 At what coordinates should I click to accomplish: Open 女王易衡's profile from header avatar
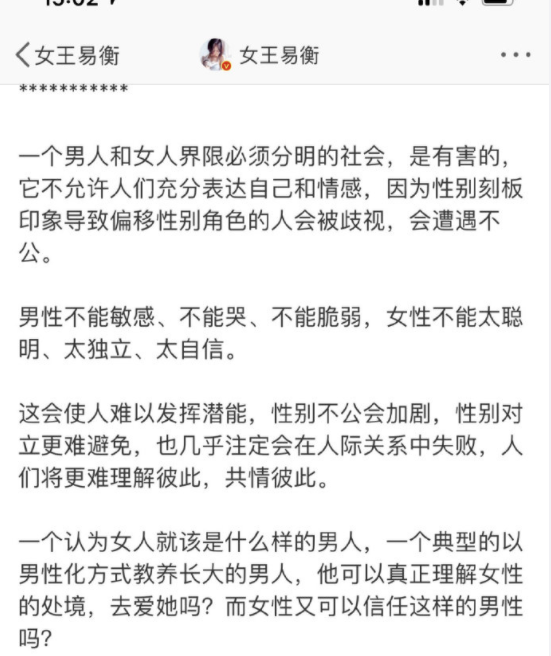click(215, 55)
